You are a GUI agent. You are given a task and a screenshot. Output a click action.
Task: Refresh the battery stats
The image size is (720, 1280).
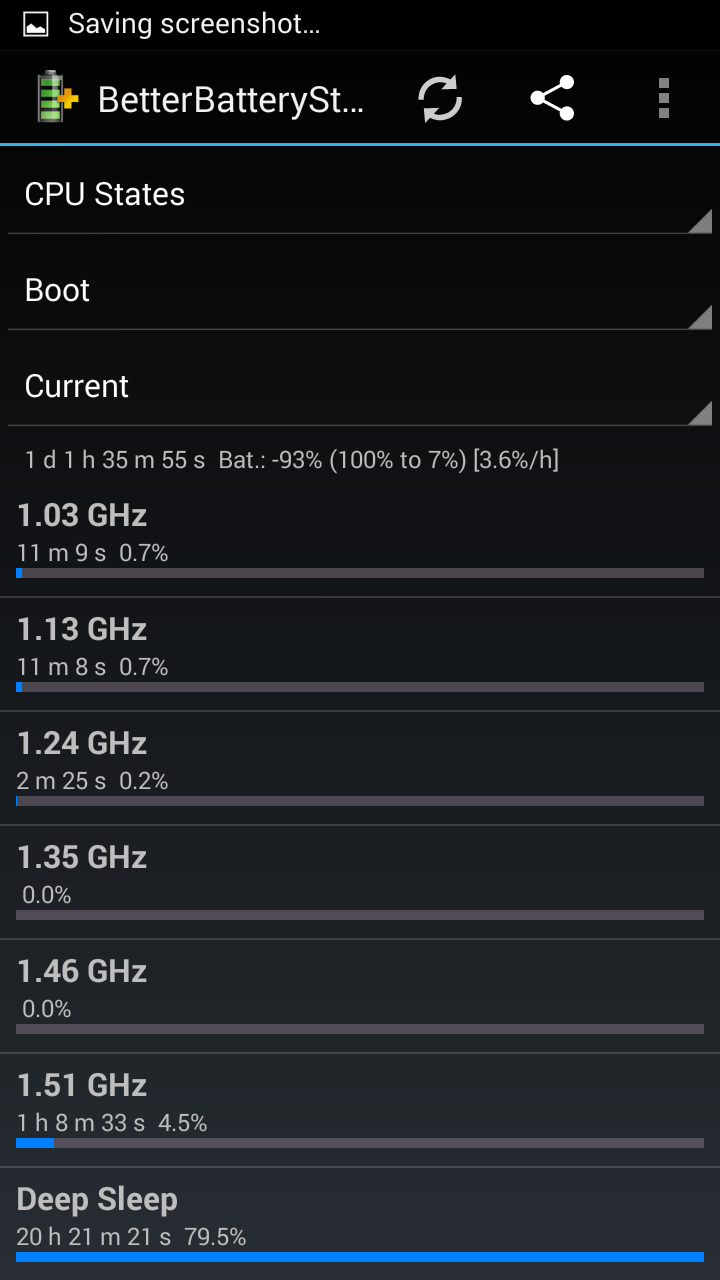pyautogui.click(x=440, y=98)
